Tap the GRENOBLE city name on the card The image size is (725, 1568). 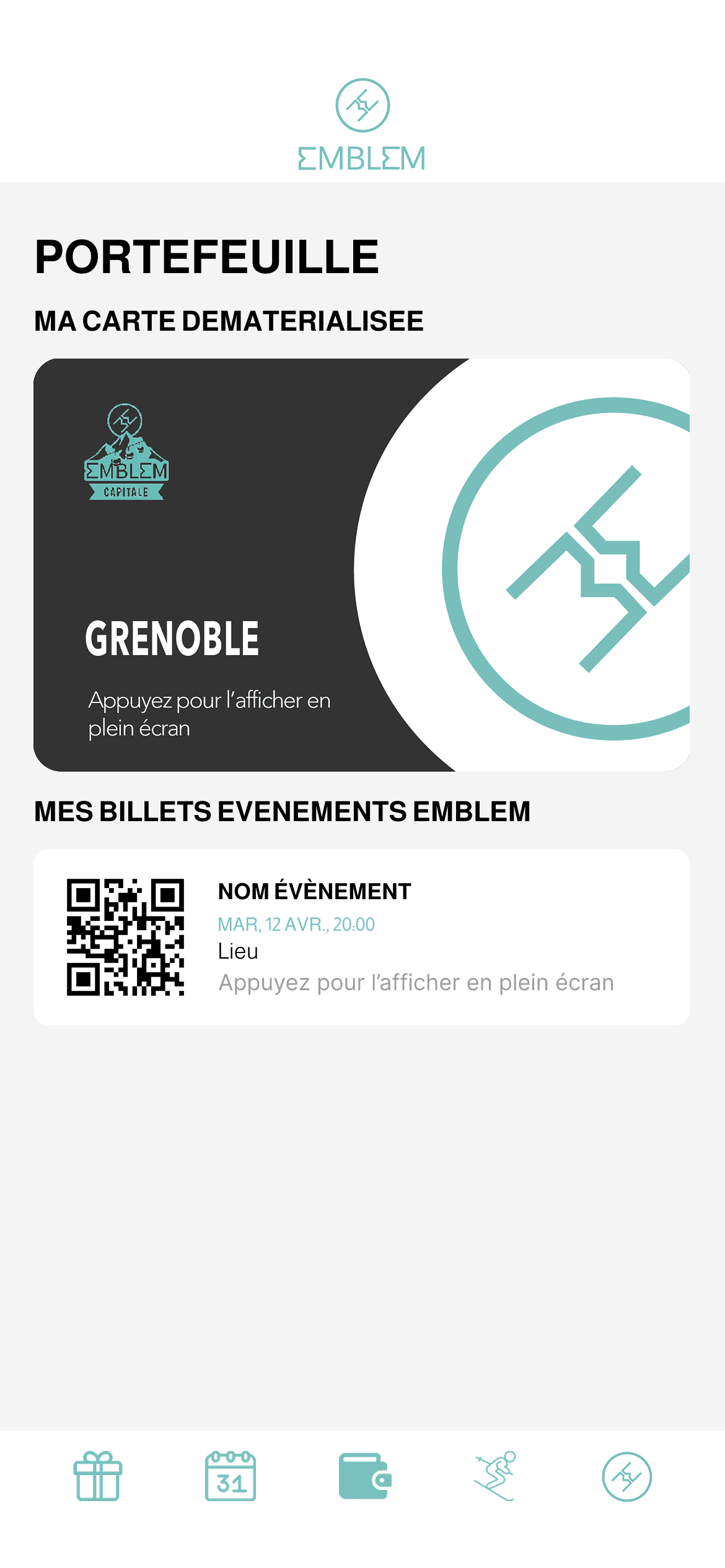click(x=174, y=638)
